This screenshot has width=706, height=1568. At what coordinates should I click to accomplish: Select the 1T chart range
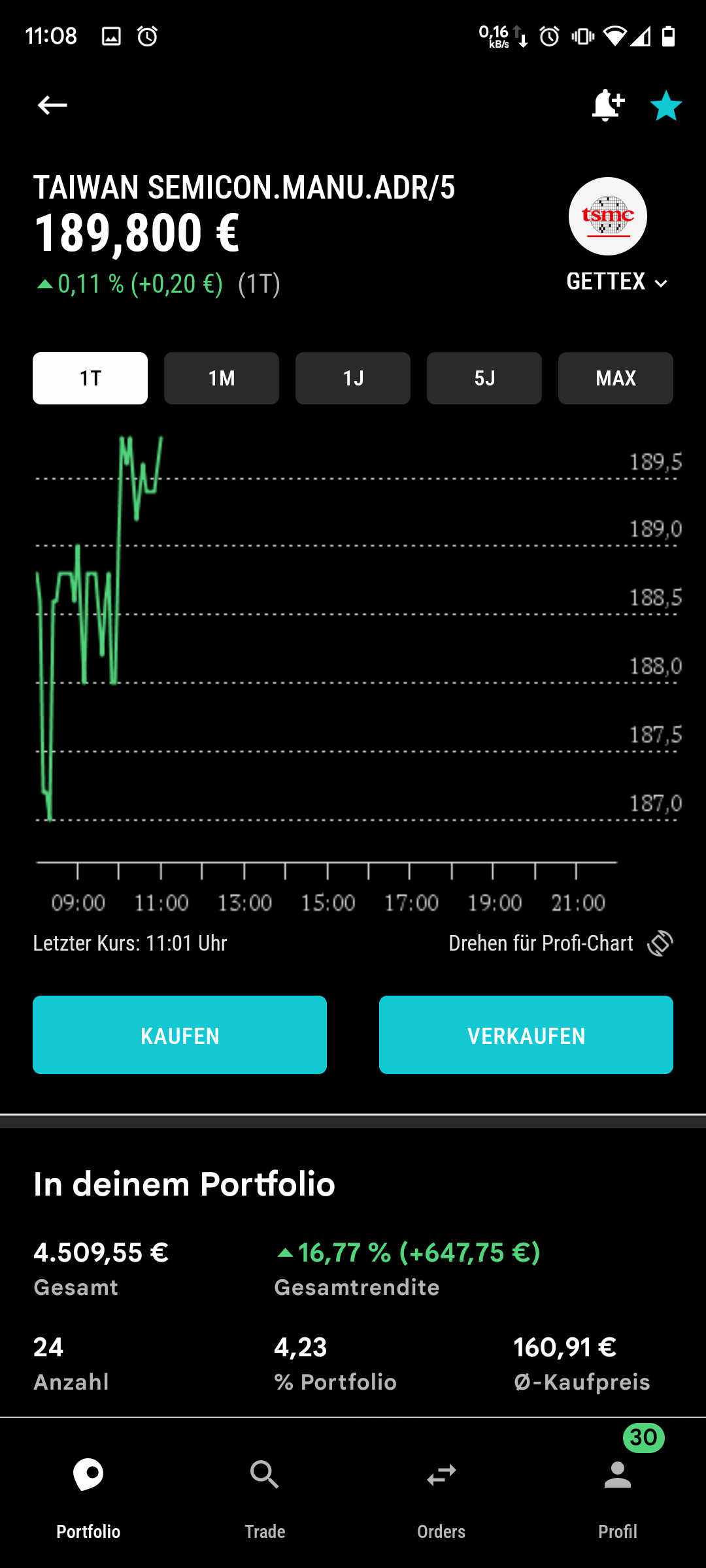(x=90, y=378)
